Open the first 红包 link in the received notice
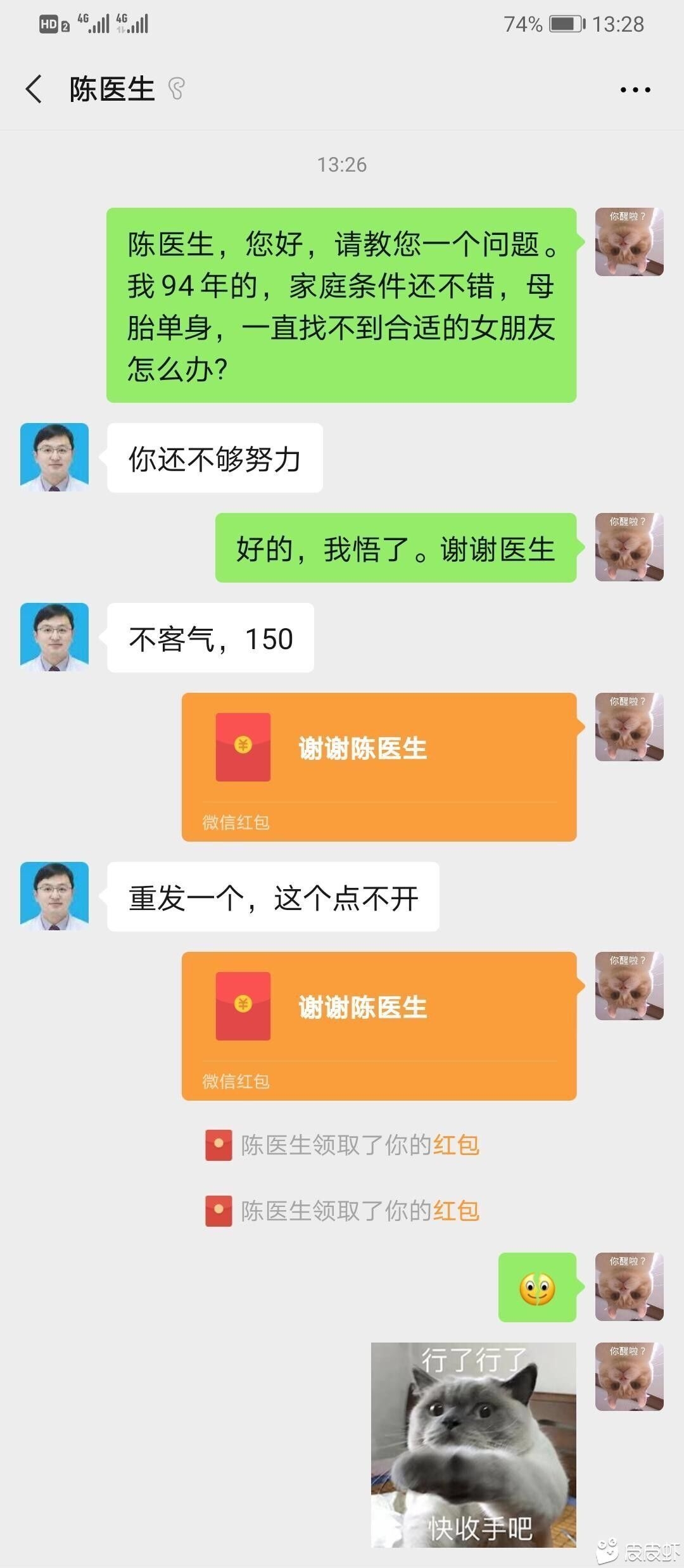 click(x=456, y=1145)
